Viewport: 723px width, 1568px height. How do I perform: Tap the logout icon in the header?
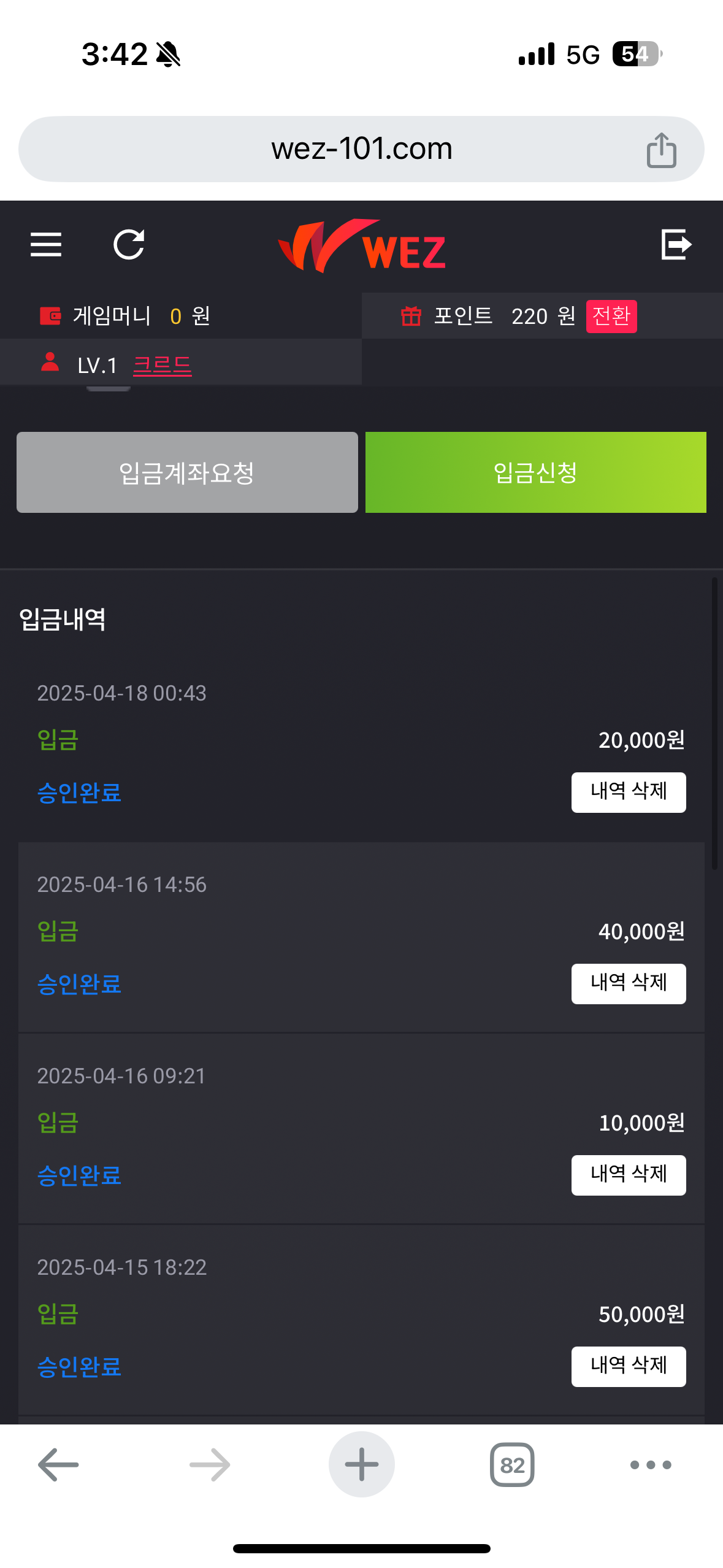[x=676, y=245]
